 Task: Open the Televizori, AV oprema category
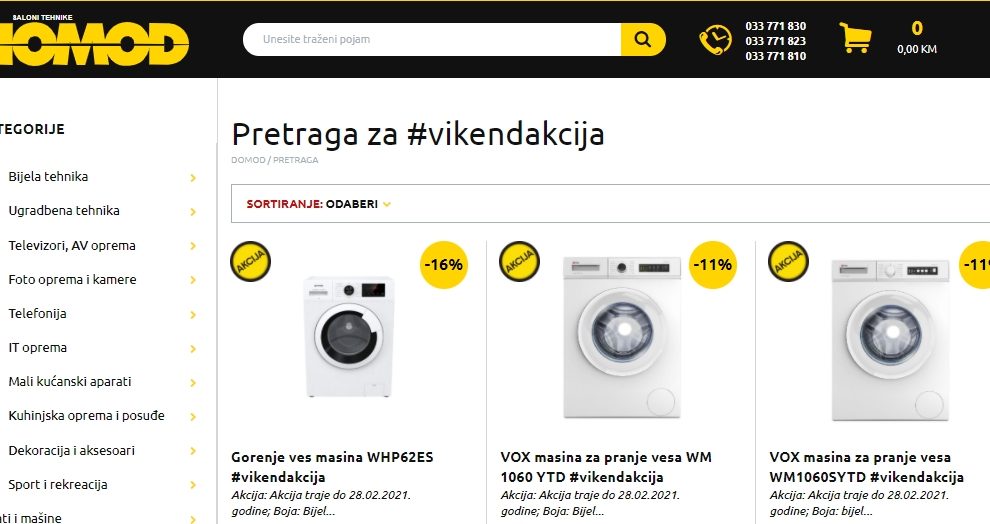(x=72, y=246)
